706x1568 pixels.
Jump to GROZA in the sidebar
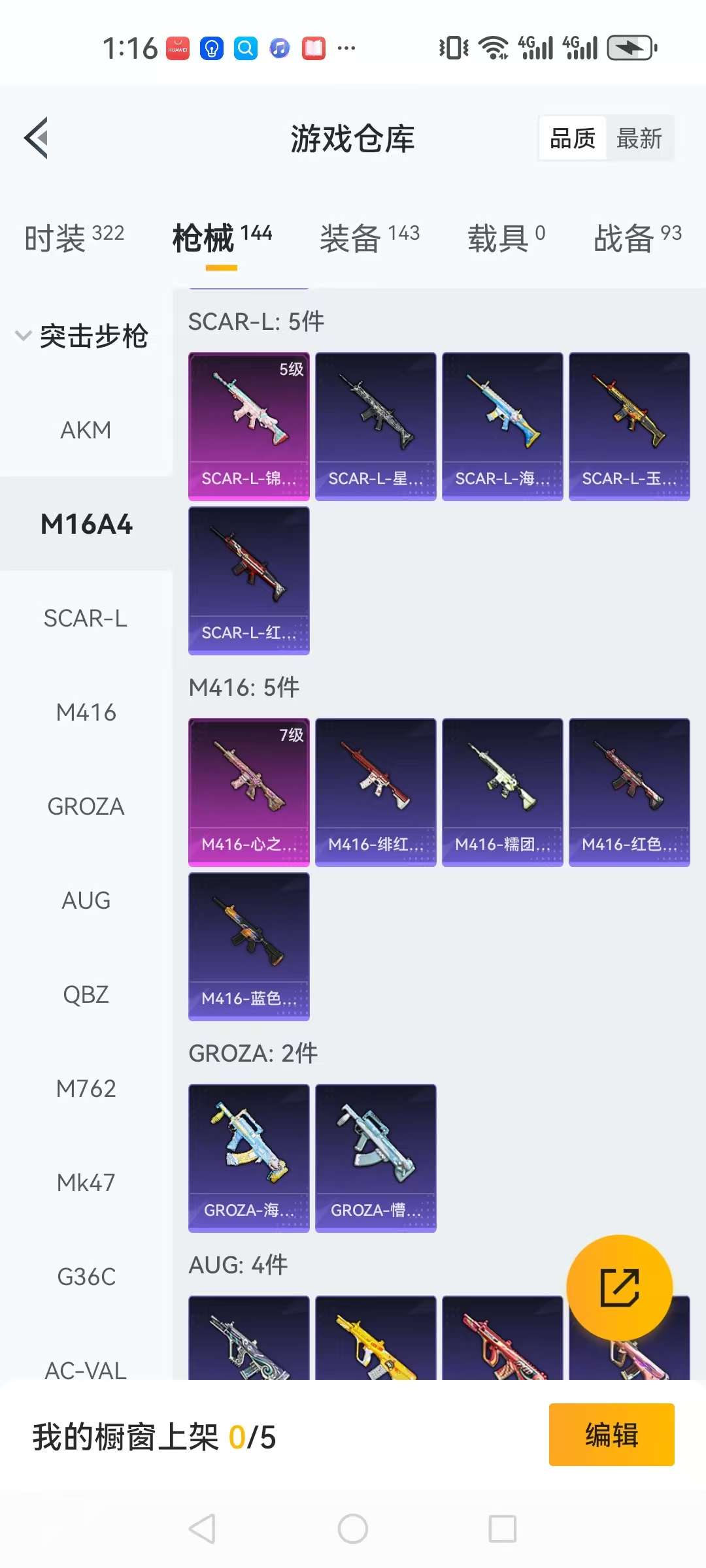click(86, 806)
